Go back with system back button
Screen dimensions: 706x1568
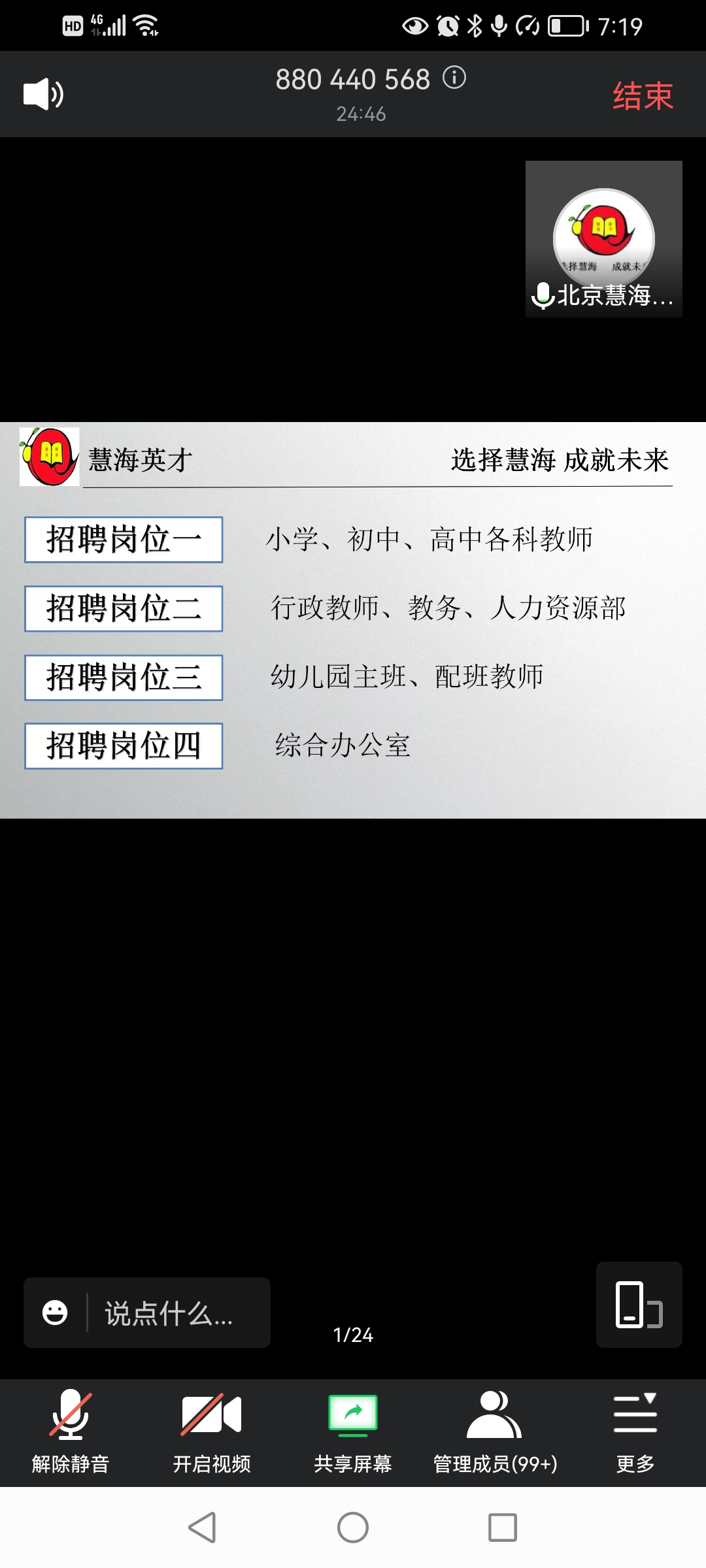202,1527
